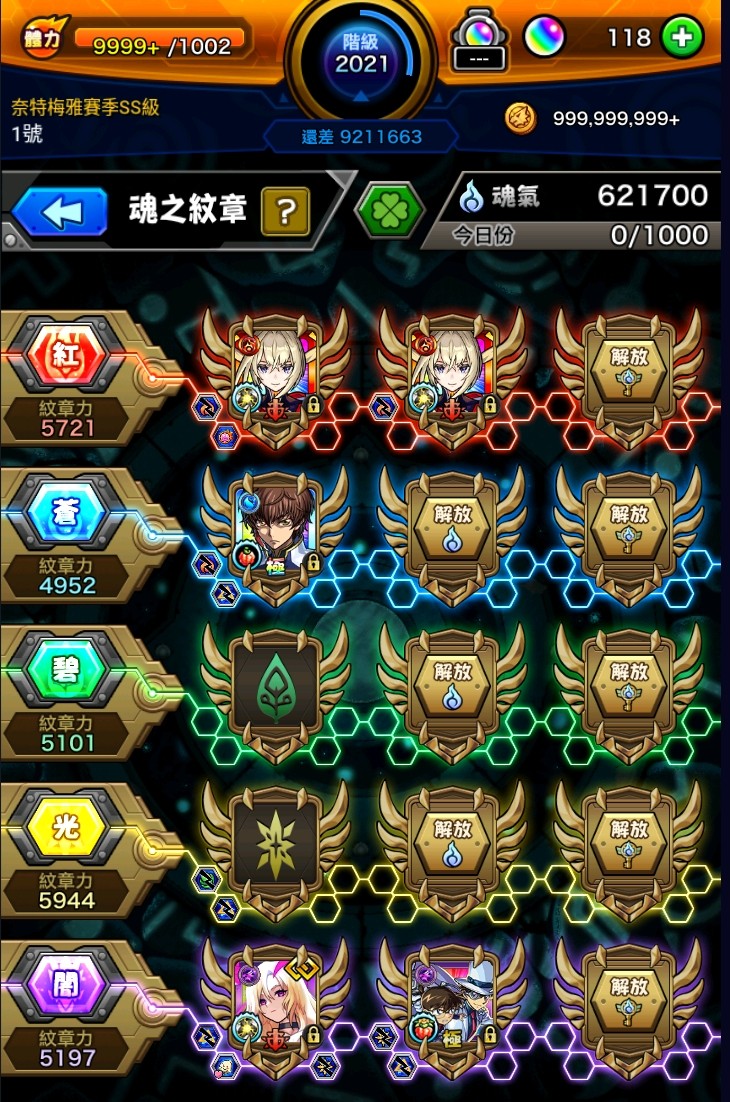
Task: Select the green 碧 crest attribute
Action: (66, 669)
